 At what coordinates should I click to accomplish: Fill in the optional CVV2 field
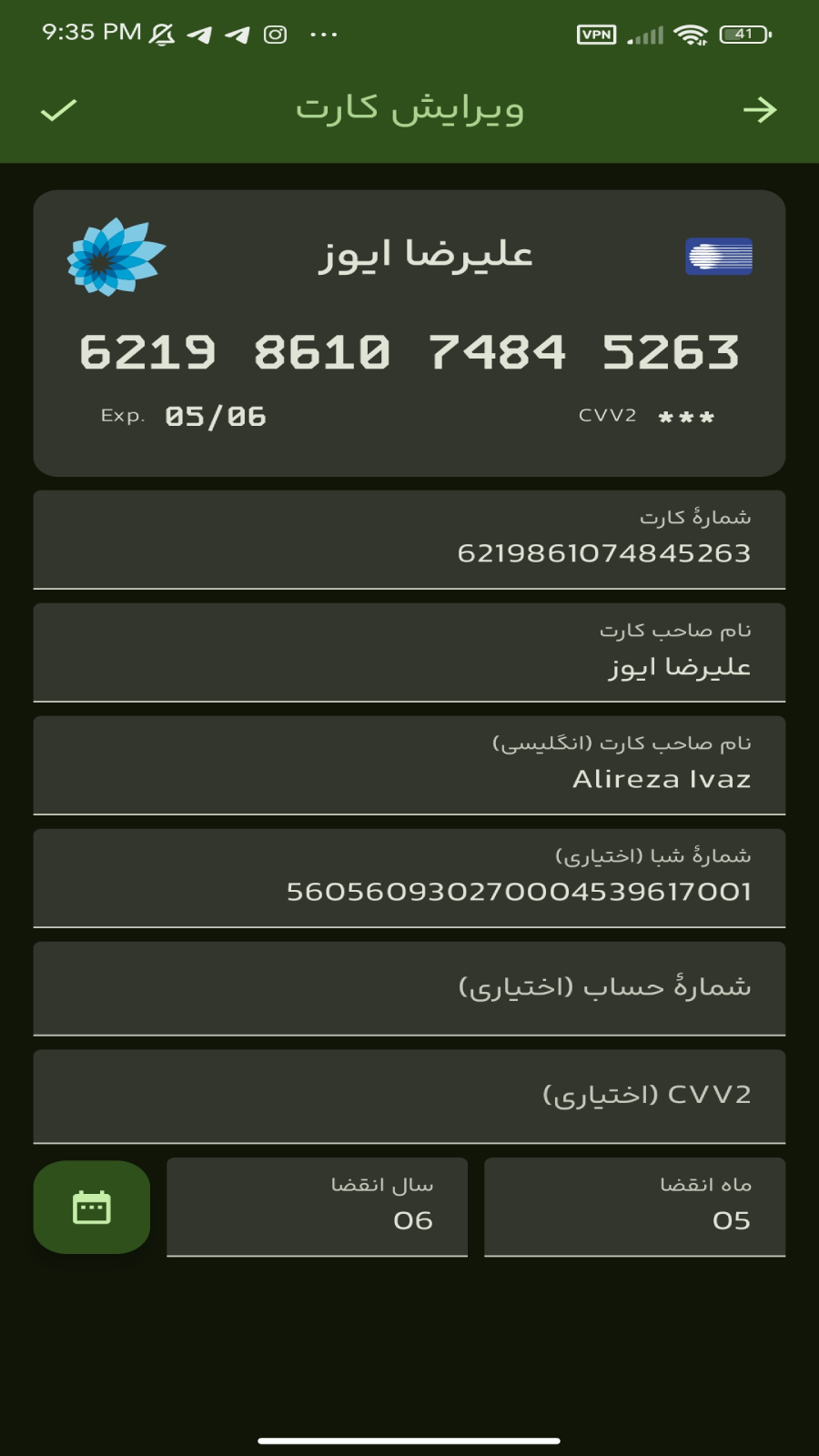coord(409,1096)
